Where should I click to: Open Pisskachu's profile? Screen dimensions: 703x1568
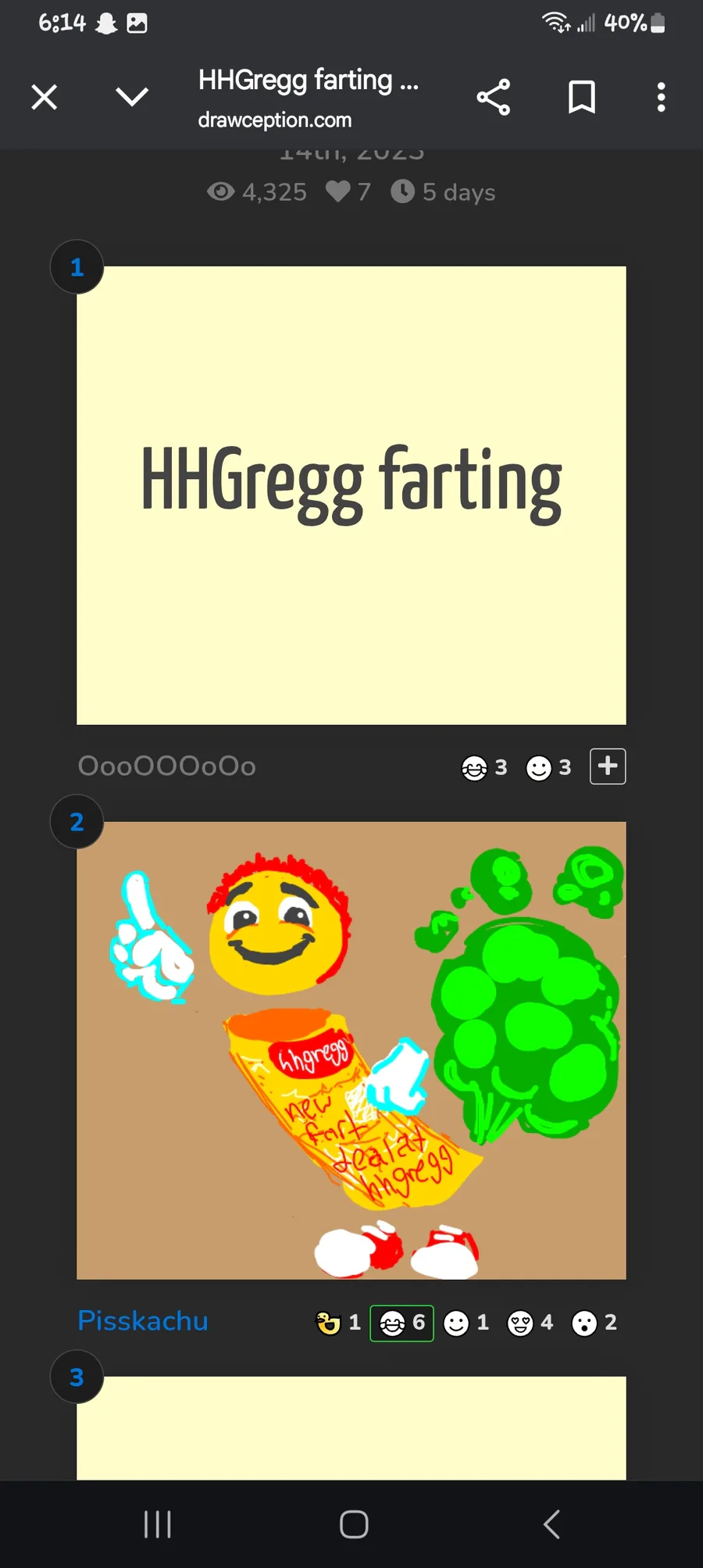(x=143, y=1320)
